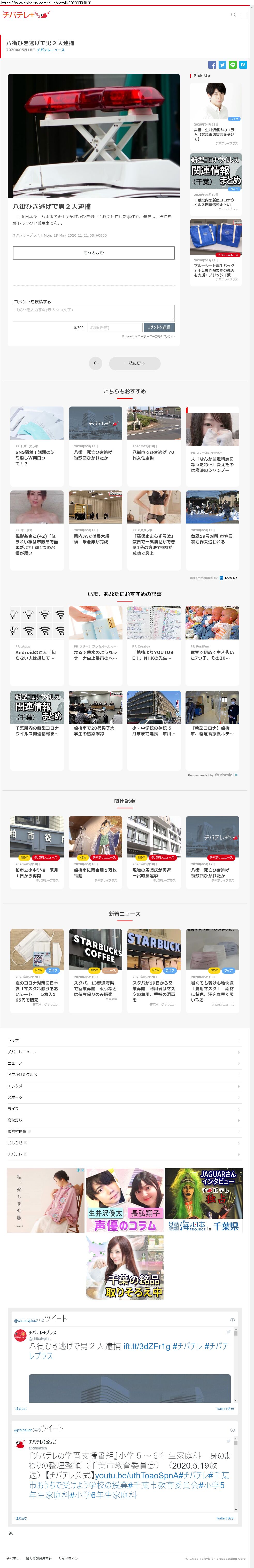The image size is (254, 1568).
Task: Share the article via LINE
Action: click(x=233, y=65)
